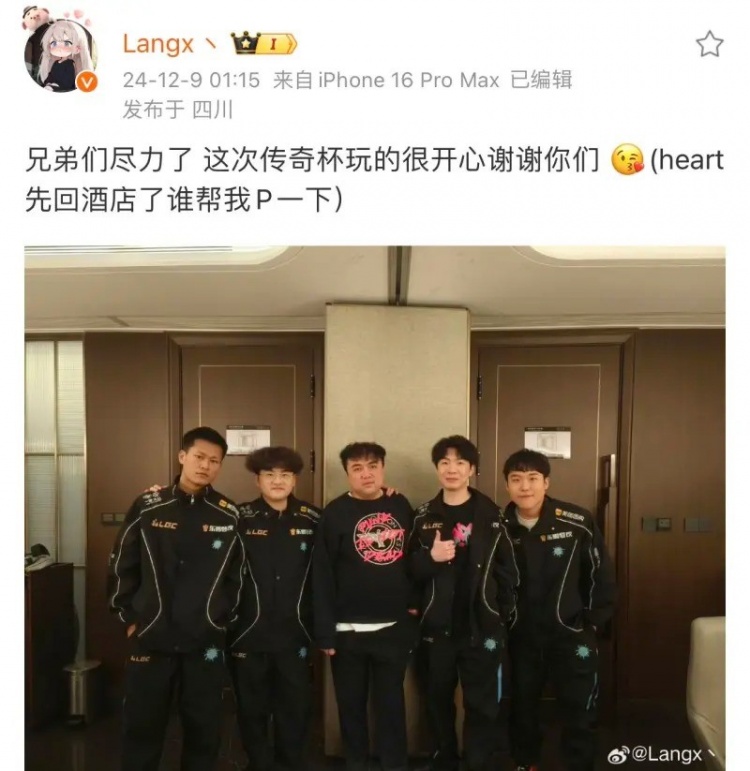Viewport: 750px width, 771px height.
Task: View the membership crown badge
Action: tap(263, 44)
